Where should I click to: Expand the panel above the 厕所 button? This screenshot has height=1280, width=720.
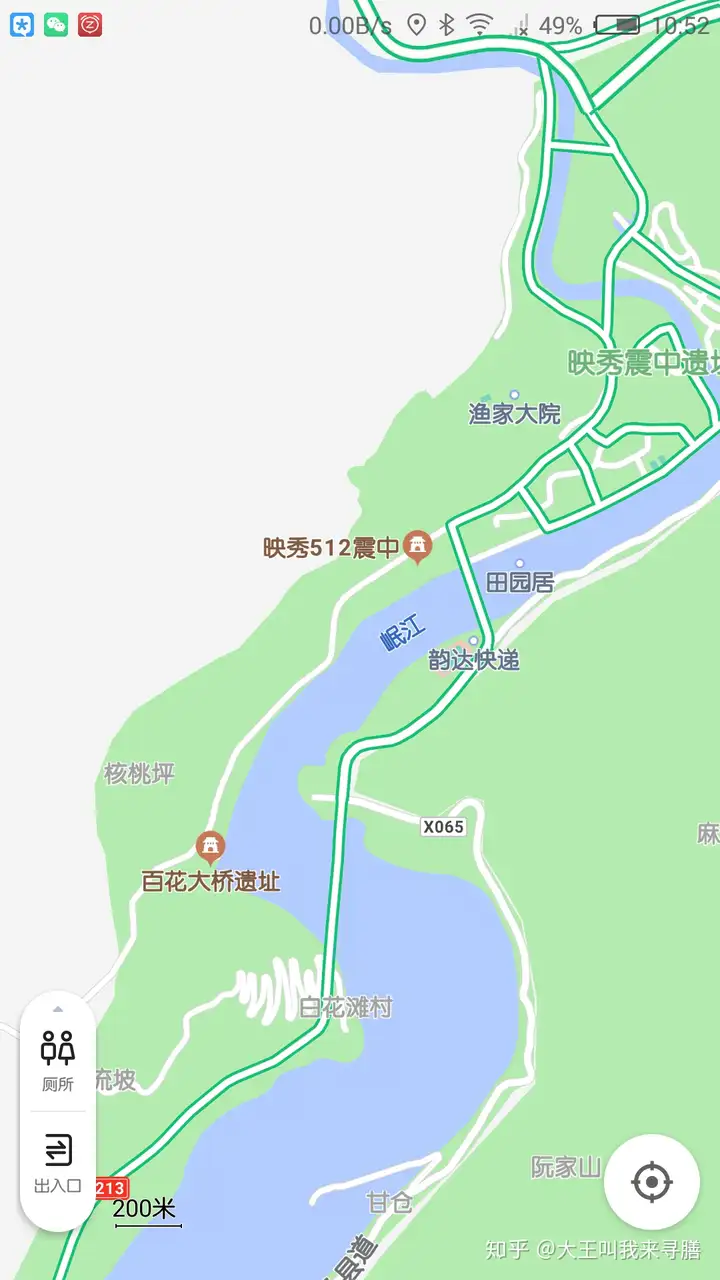58,1008
